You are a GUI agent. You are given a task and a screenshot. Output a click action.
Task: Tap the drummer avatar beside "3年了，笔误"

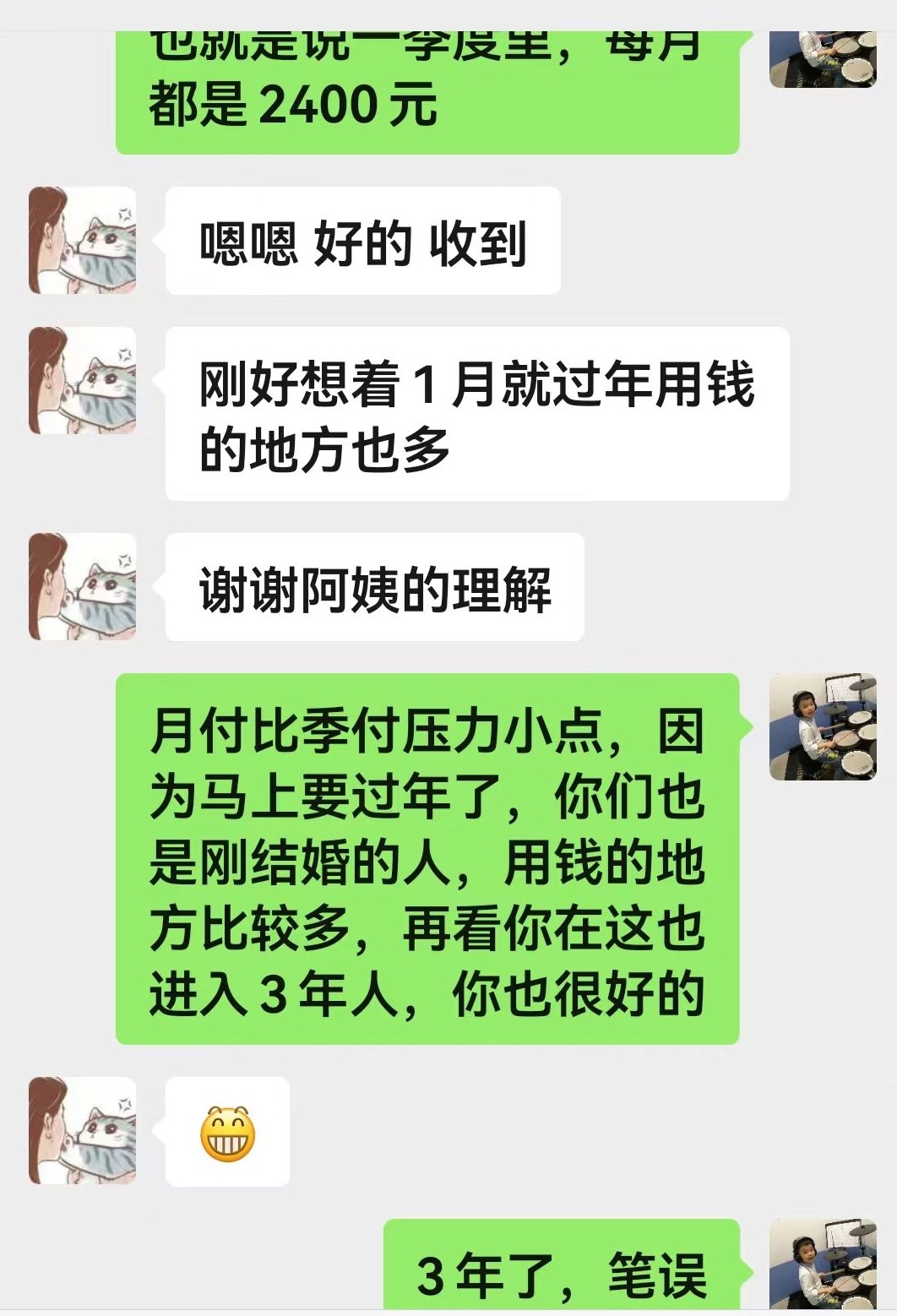click(823, 1264)
